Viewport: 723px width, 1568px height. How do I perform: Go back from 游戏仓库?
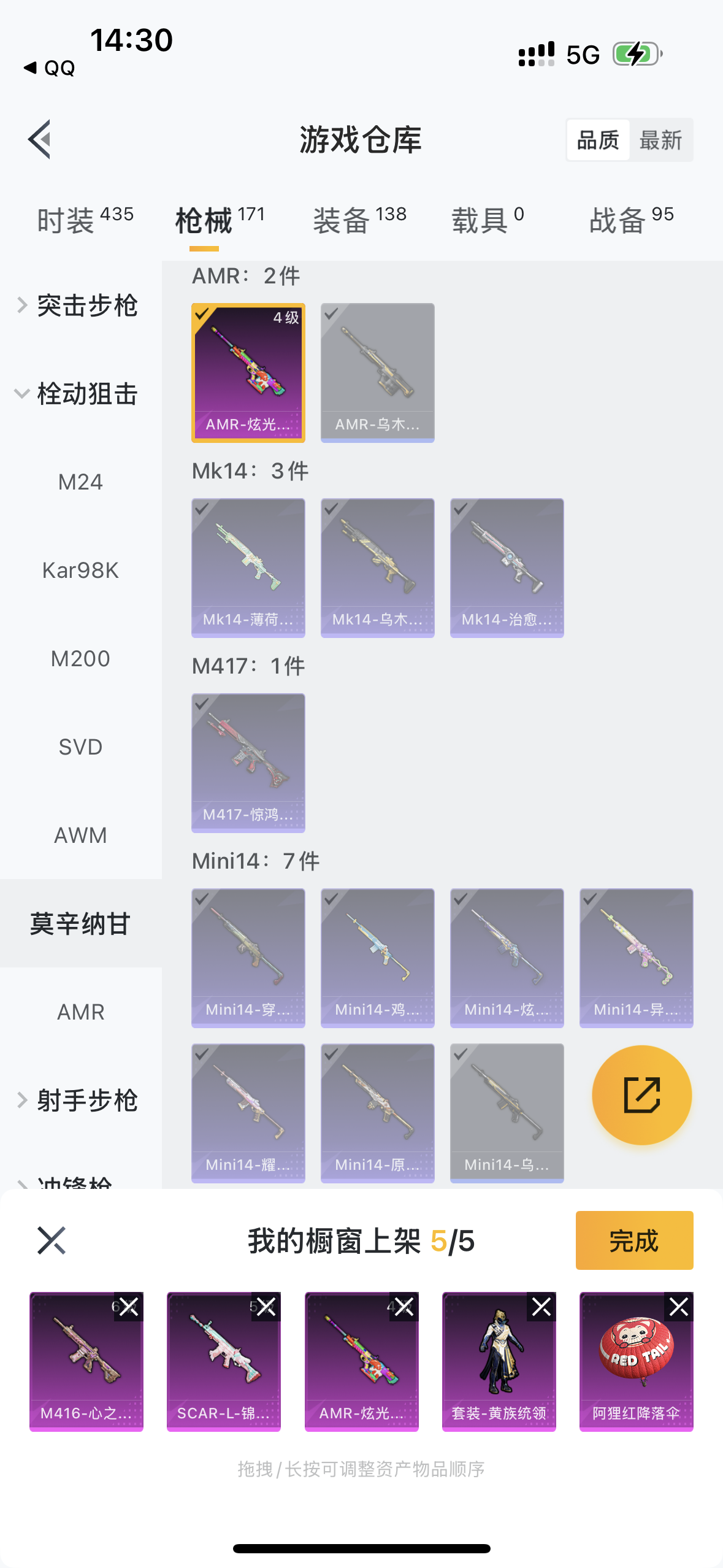pyautogui.click(x=40, y=139)
